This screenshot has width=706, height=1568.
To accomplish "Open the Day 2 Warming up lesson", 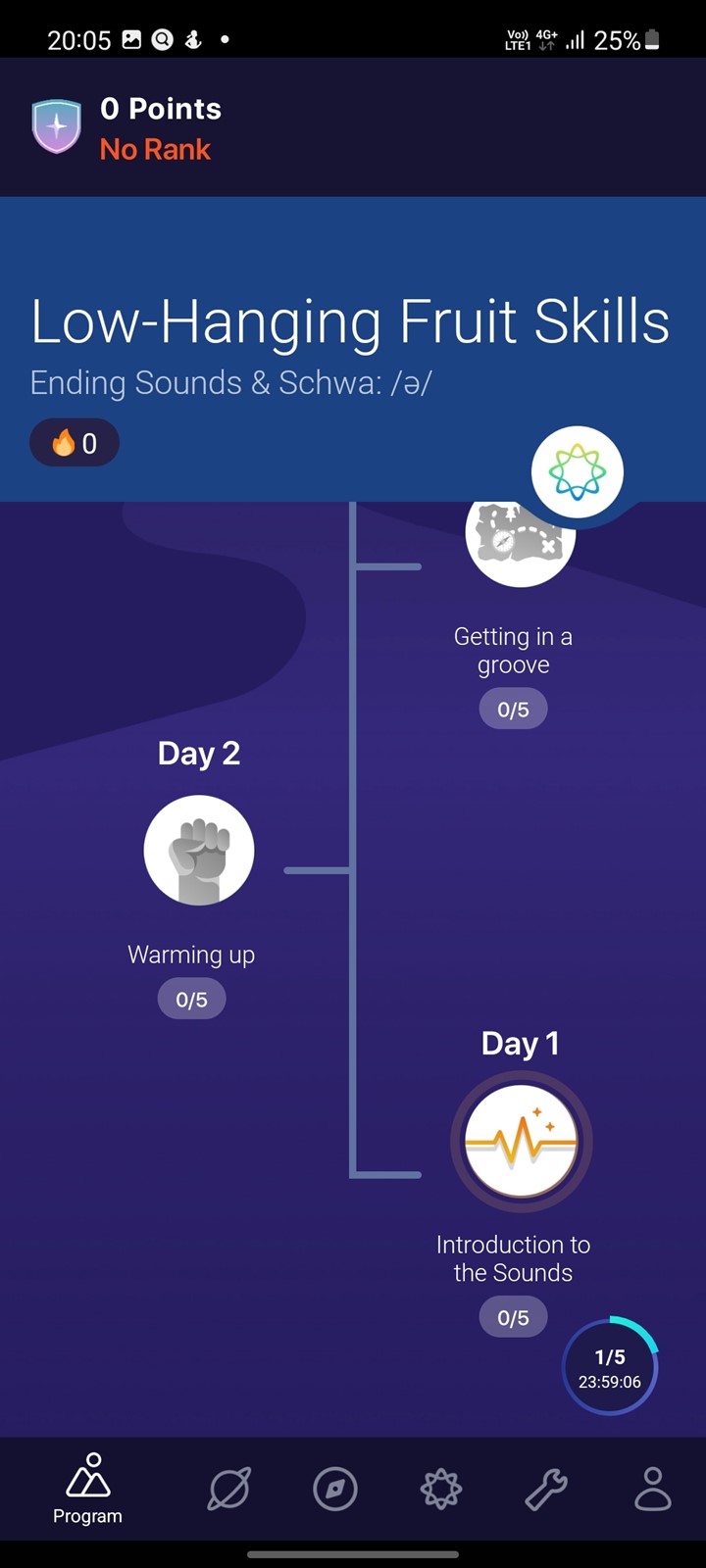I will click(199, 850).
